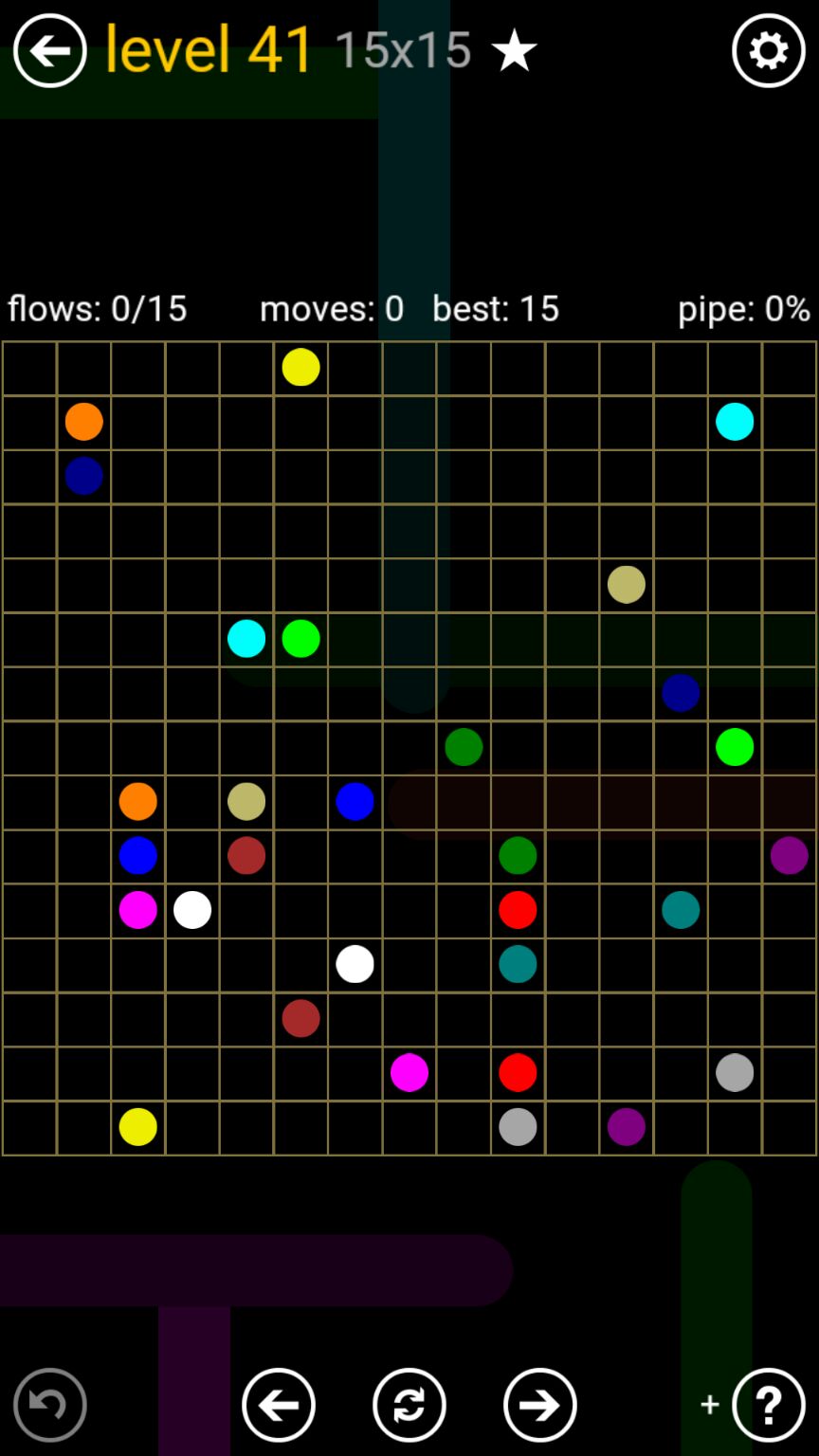
Task: Tap the gray dot in the bottom row
Action: tap(518, 1126)
